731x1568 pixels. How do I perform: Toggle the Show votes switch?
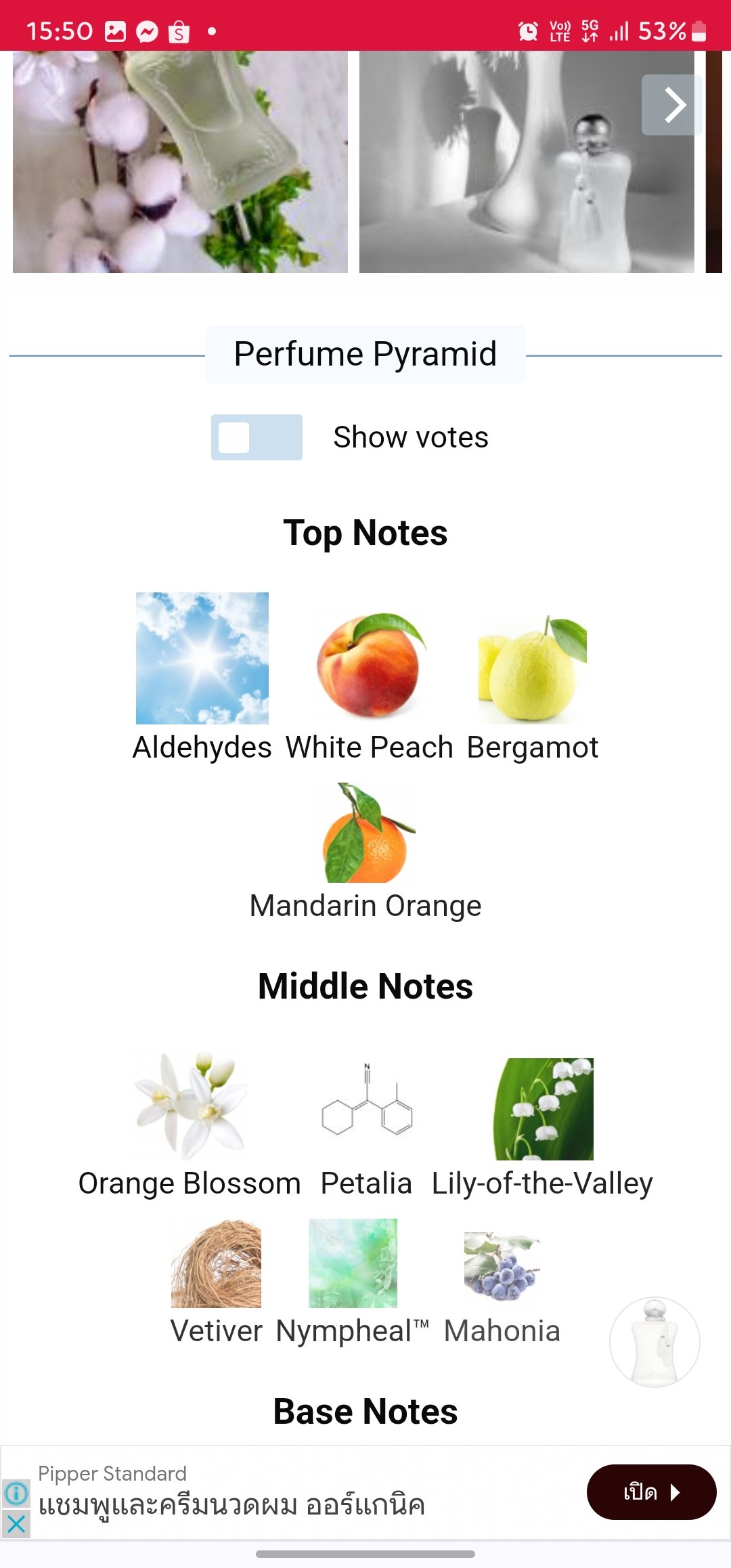tap(257, 437)
